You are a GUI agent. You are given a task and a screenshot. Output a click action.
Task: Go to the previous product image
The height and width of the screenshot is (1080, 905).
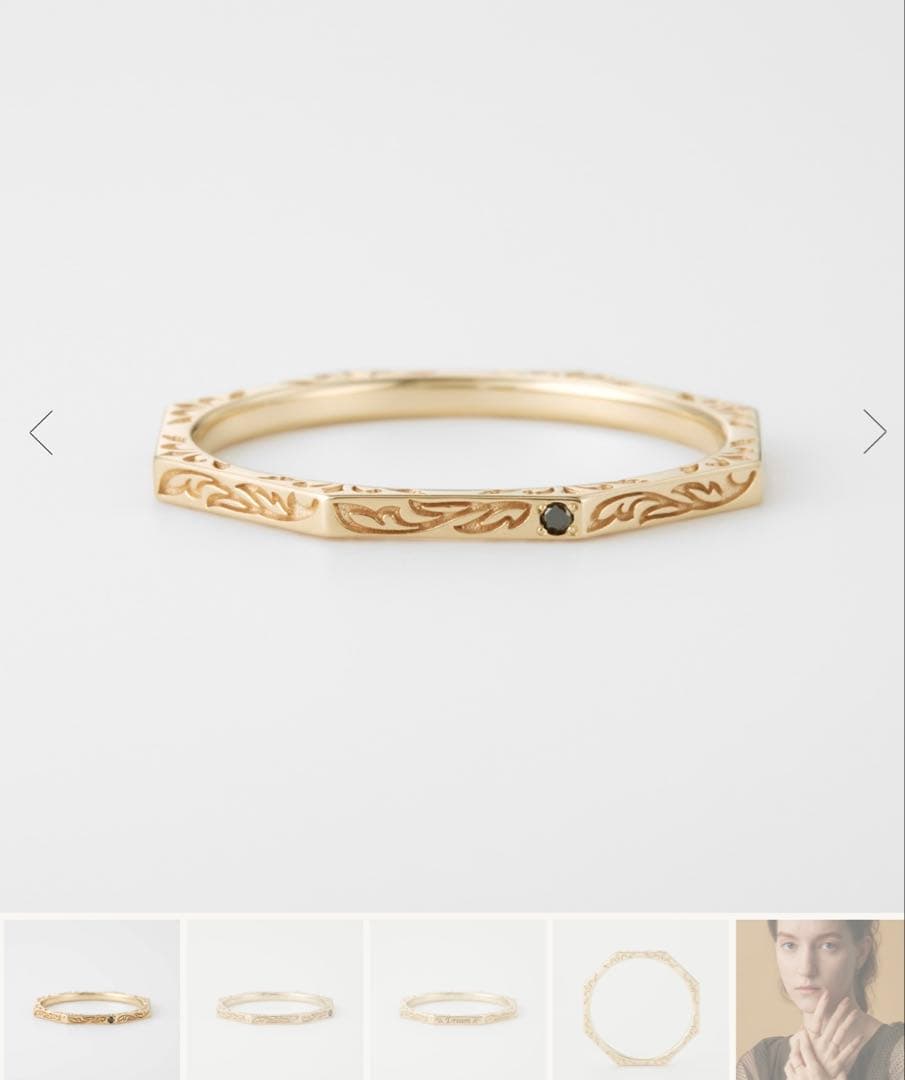coord(41,433)
